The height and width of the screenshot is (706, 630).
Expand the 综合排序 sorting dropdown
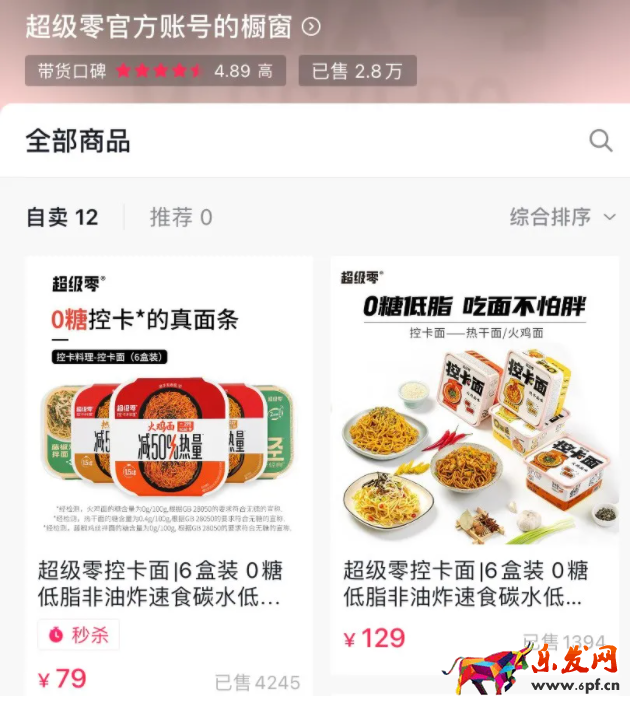562,217
